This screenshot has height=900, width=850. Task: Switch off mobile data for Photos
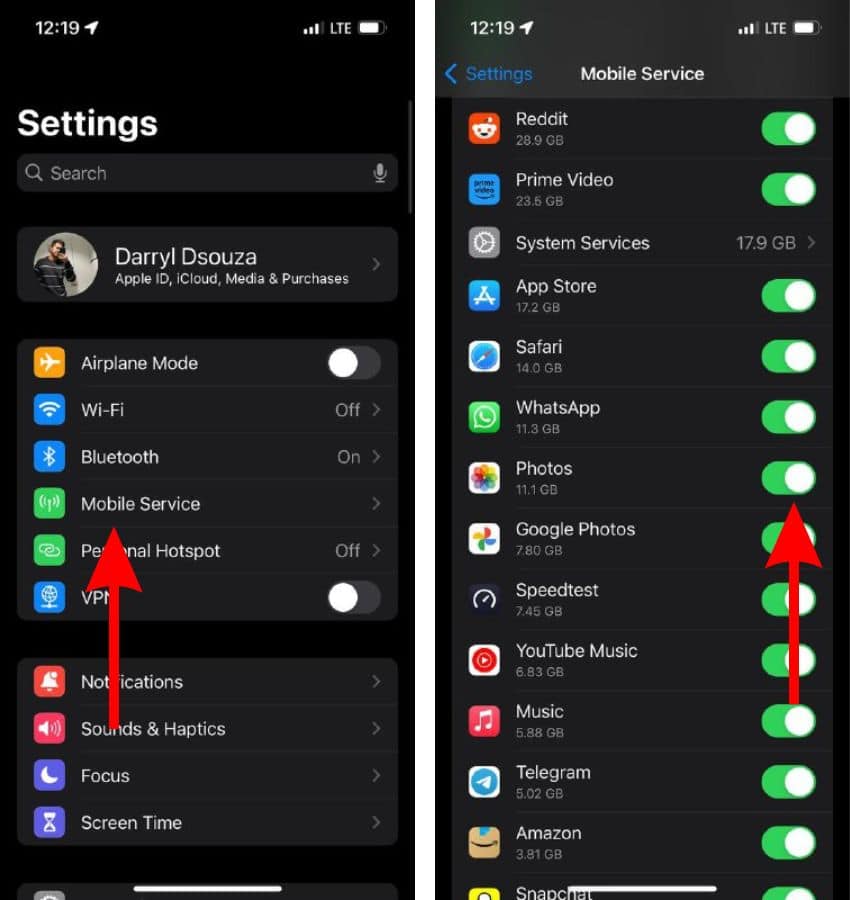click(788, 478)
